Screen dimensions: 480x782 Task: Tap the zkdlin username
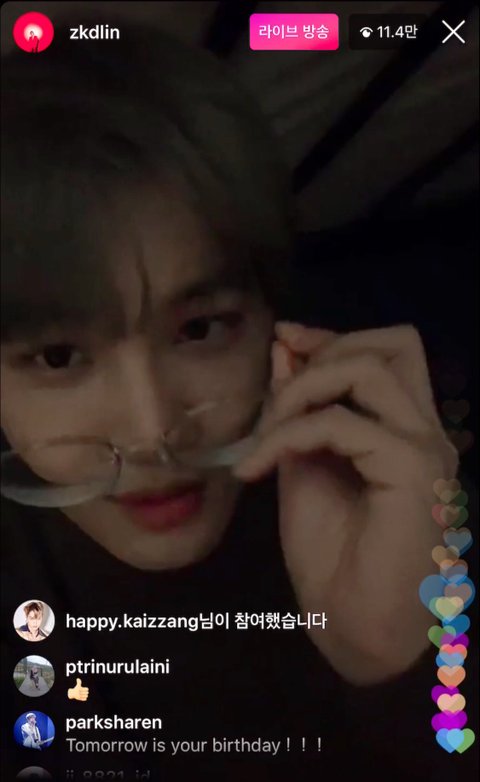(95, 33)
